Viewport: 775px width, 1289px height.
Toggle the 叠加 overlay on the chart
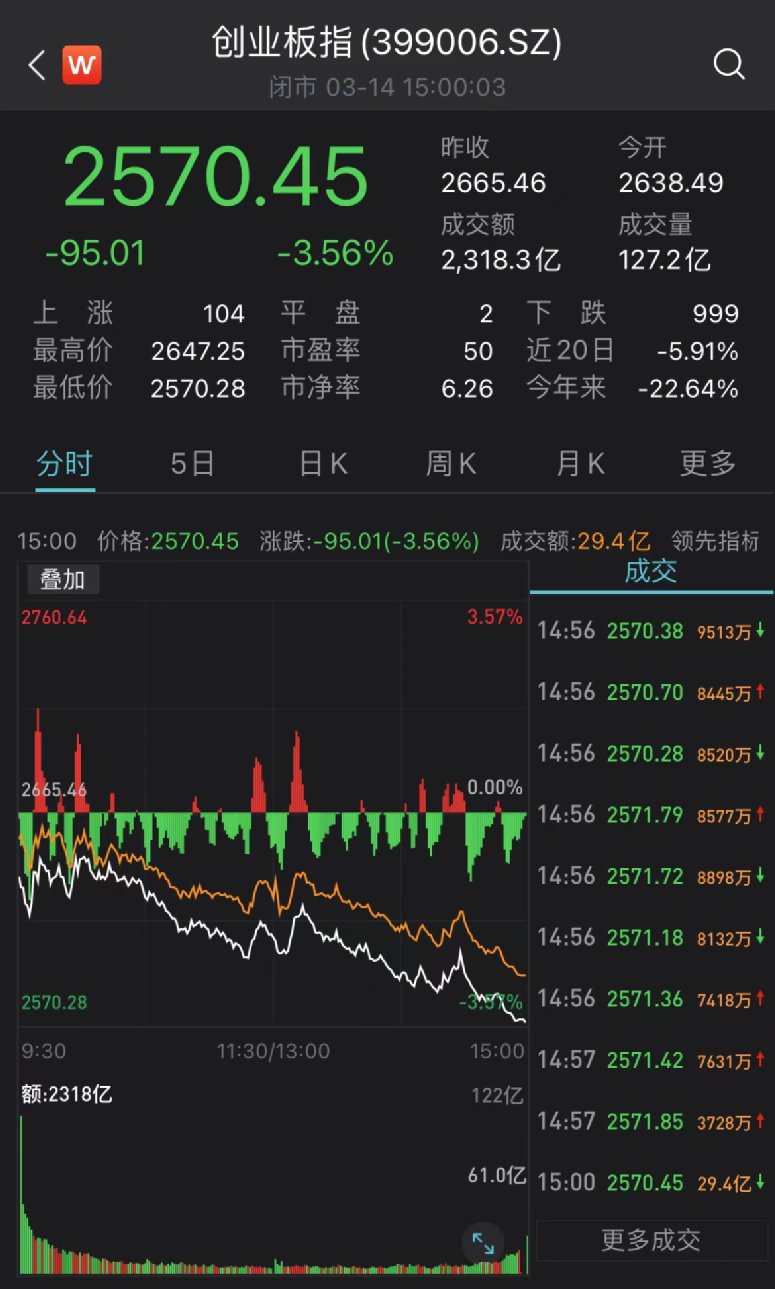[x=62, y=580]
